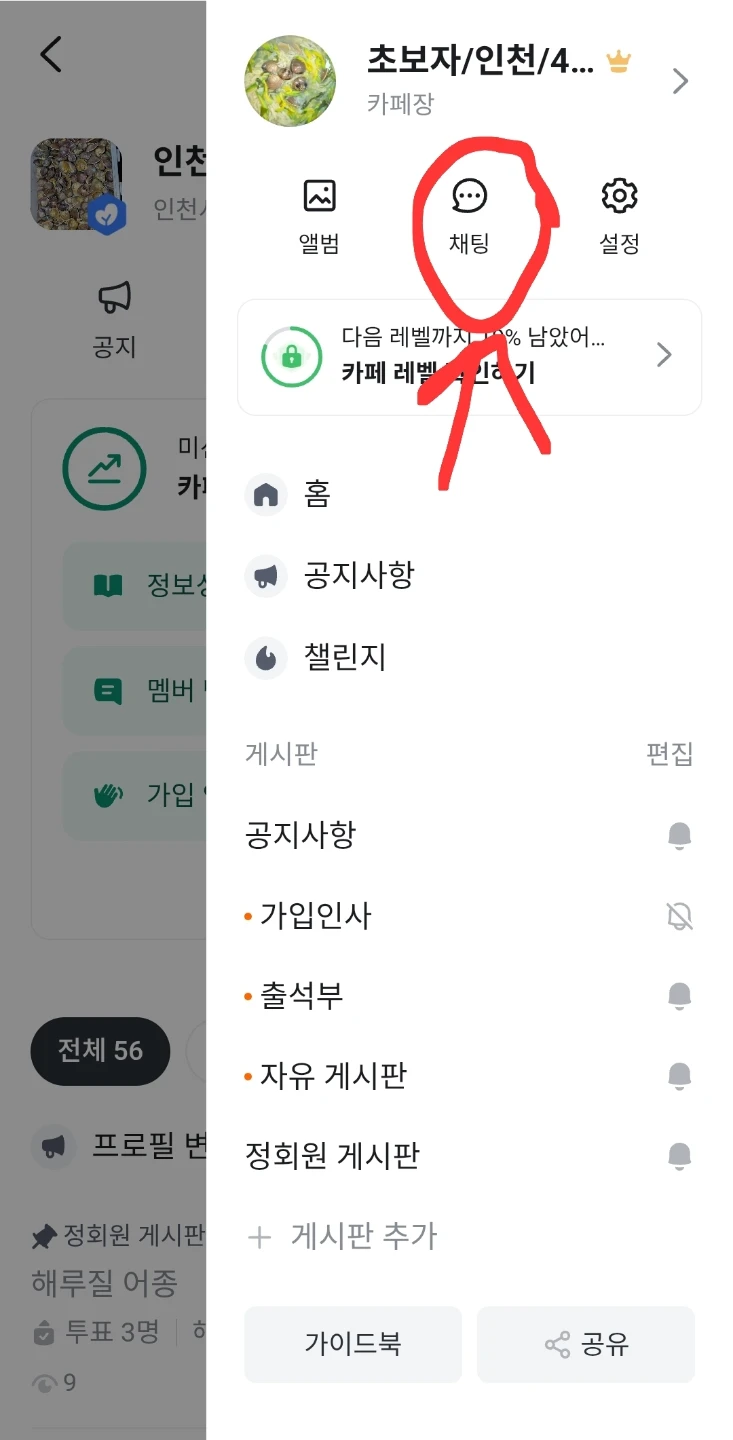
Task: Open the 가이드북 button
Action: (x=353, y=1344)
